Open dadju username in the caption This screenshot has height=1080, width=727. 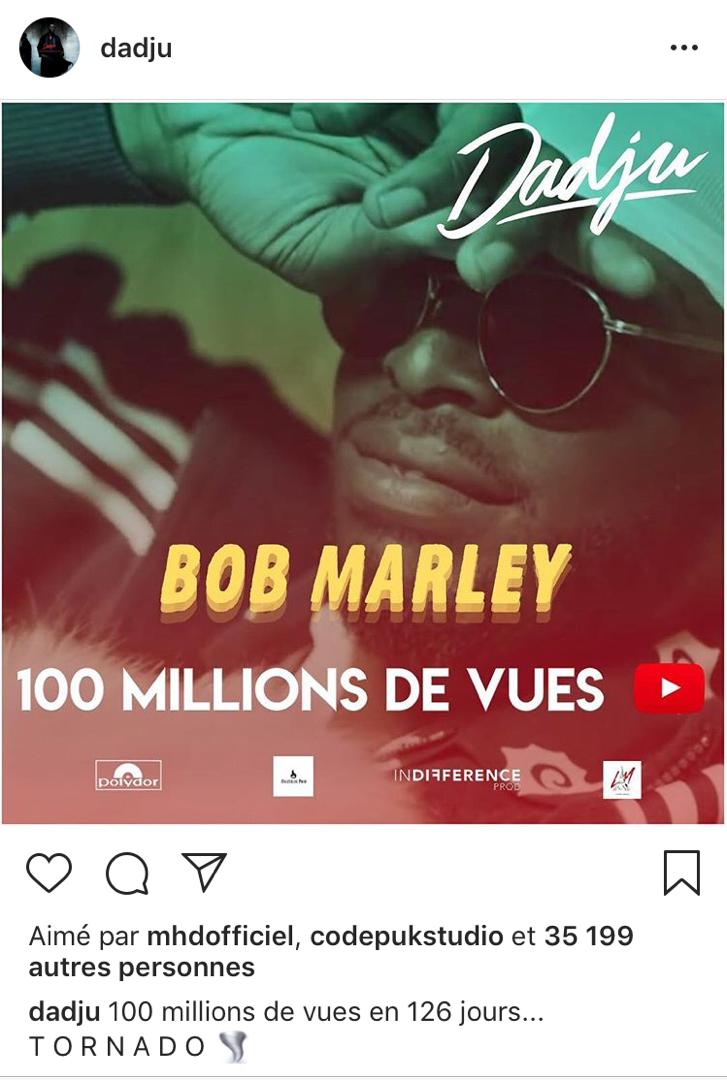pyautogui.click(x=64, y=1012)
